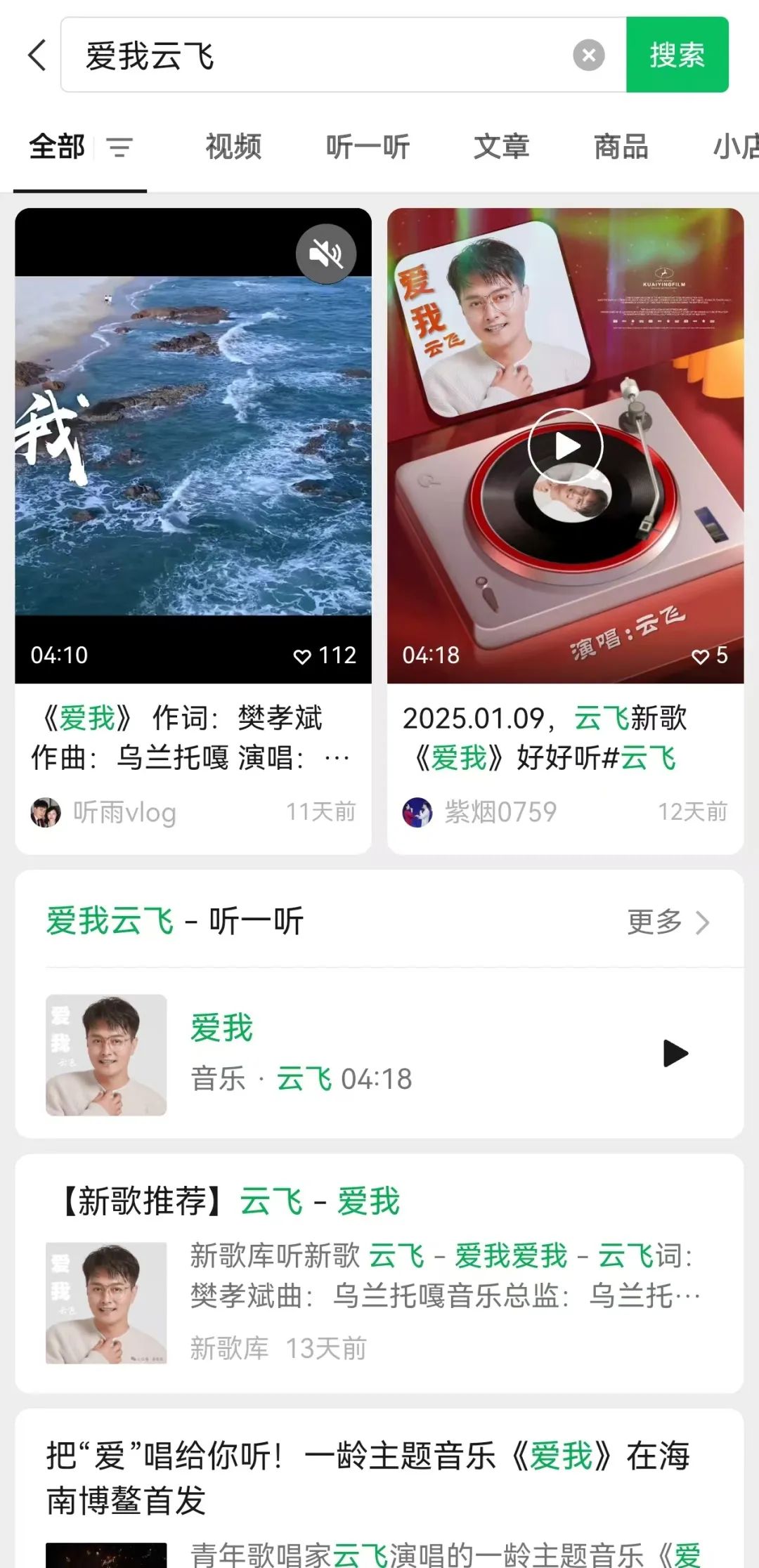Open the 爱我 song row in 听一听

(351, 1054)
